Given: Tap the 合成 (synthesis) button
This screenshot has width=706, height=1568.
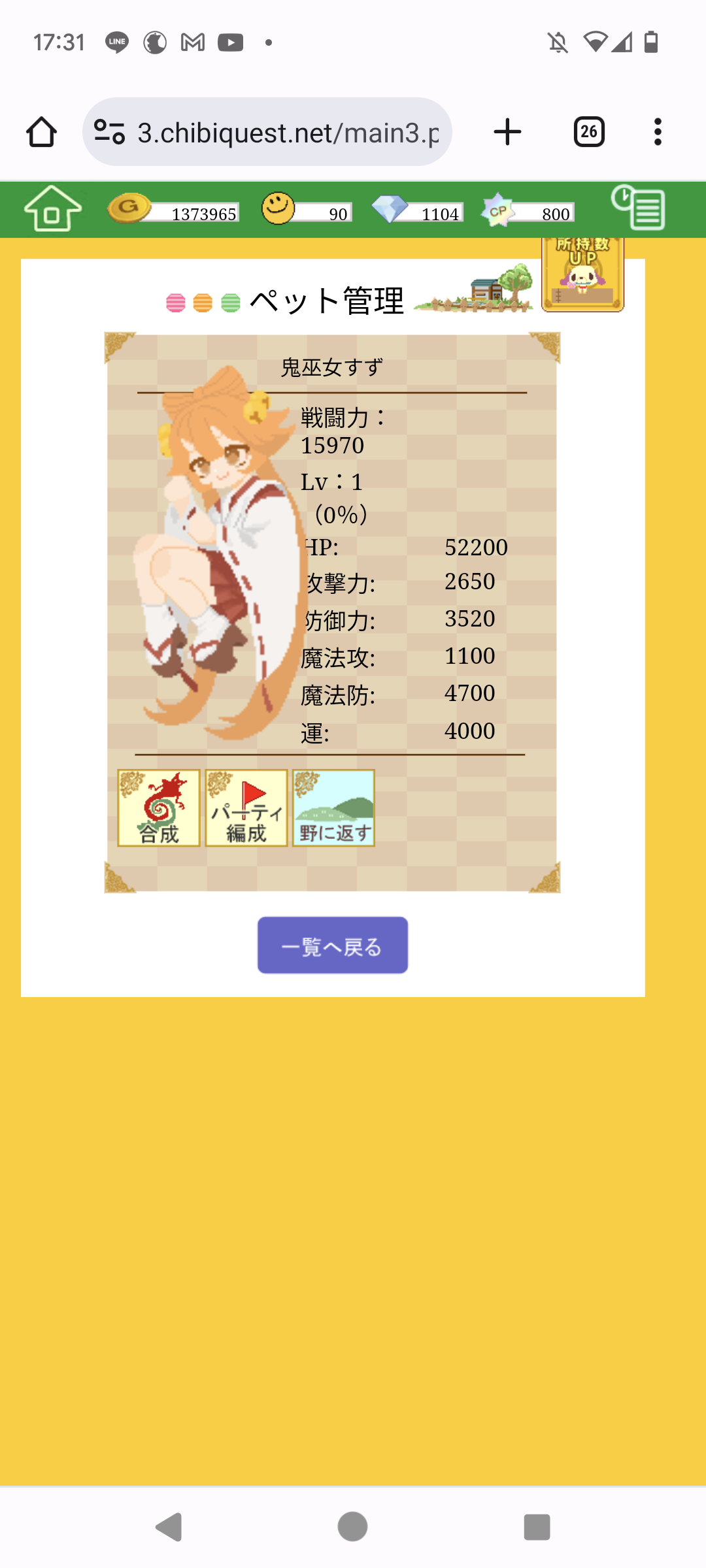Looking at the screenshot, I should pos(159,808).
